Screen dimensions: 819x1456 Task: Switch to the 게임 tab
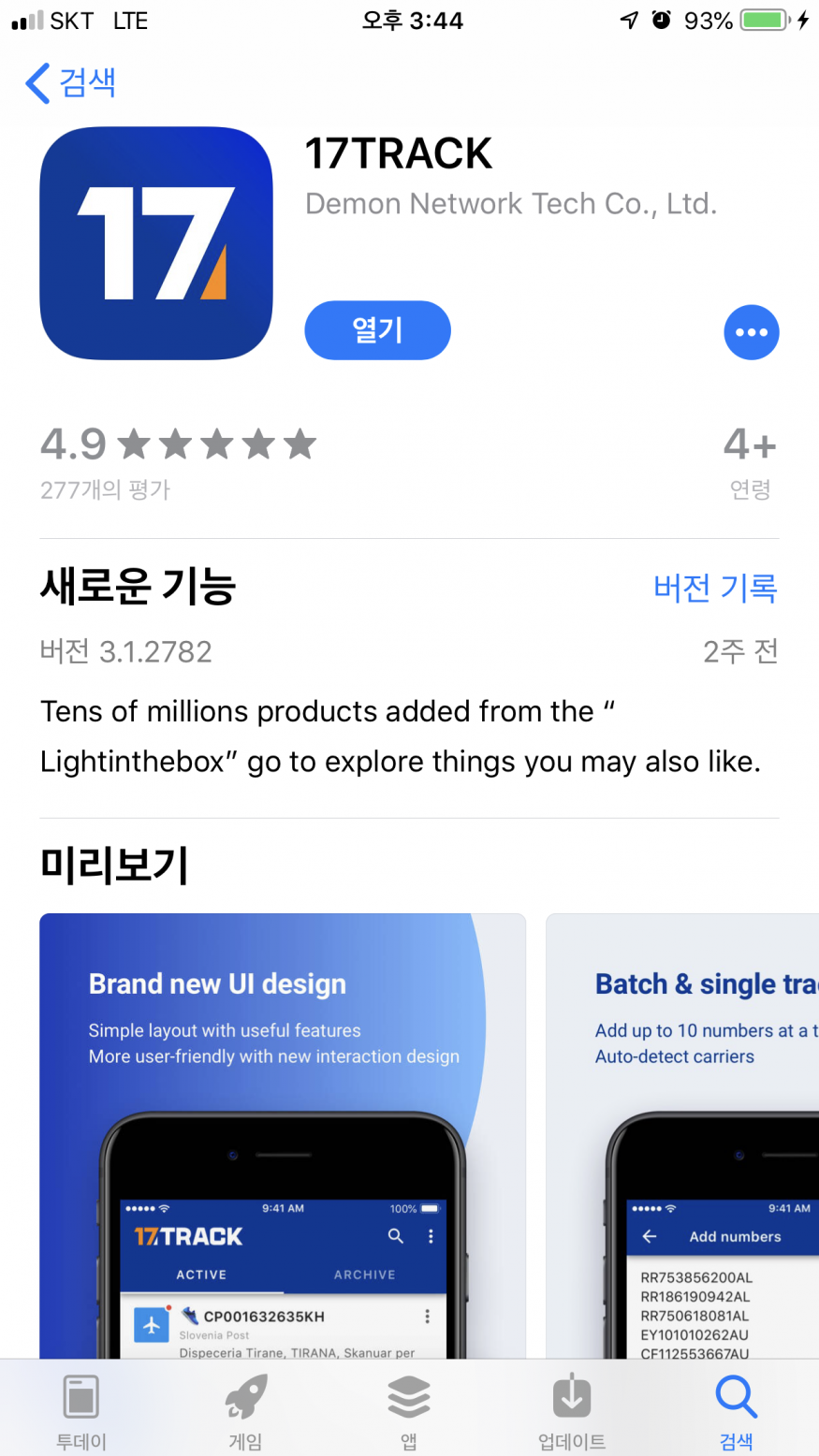pos(245,1410)
